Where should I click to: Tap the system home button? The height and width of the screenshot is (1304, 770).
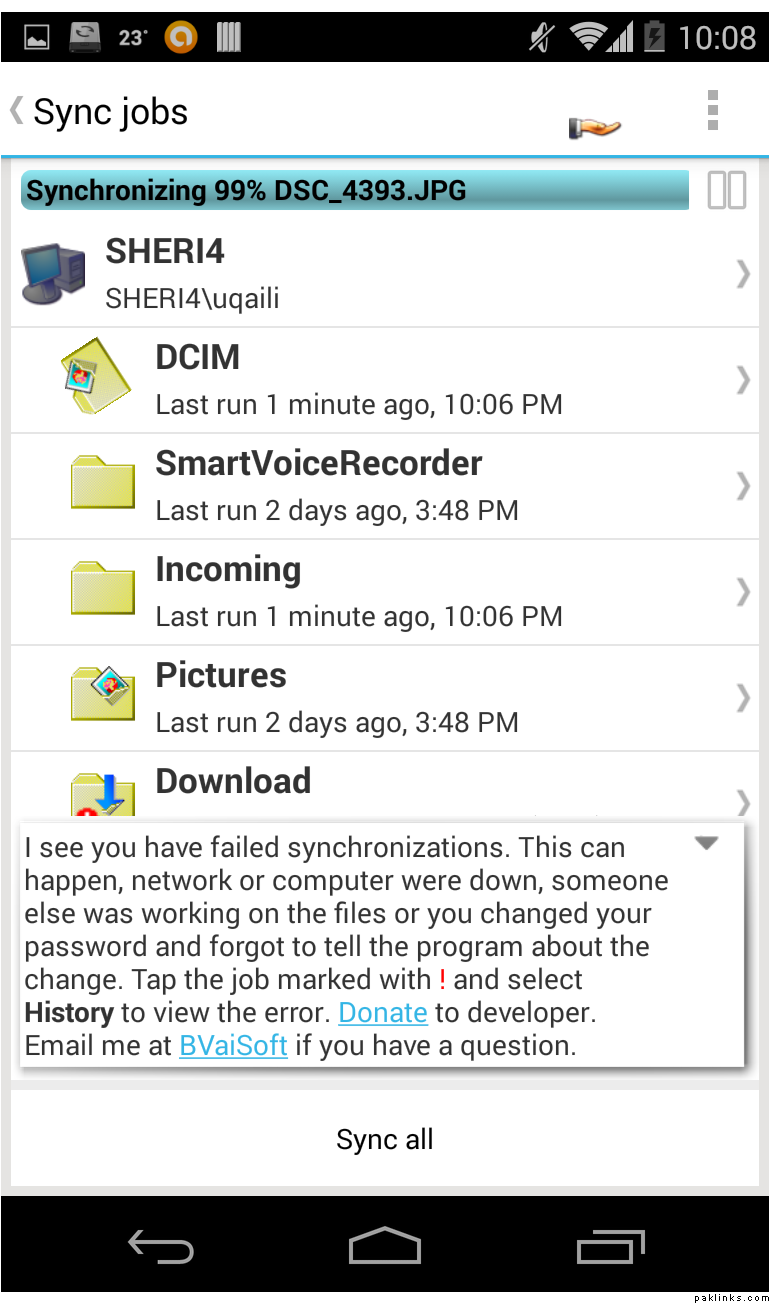pos(384,1247)
